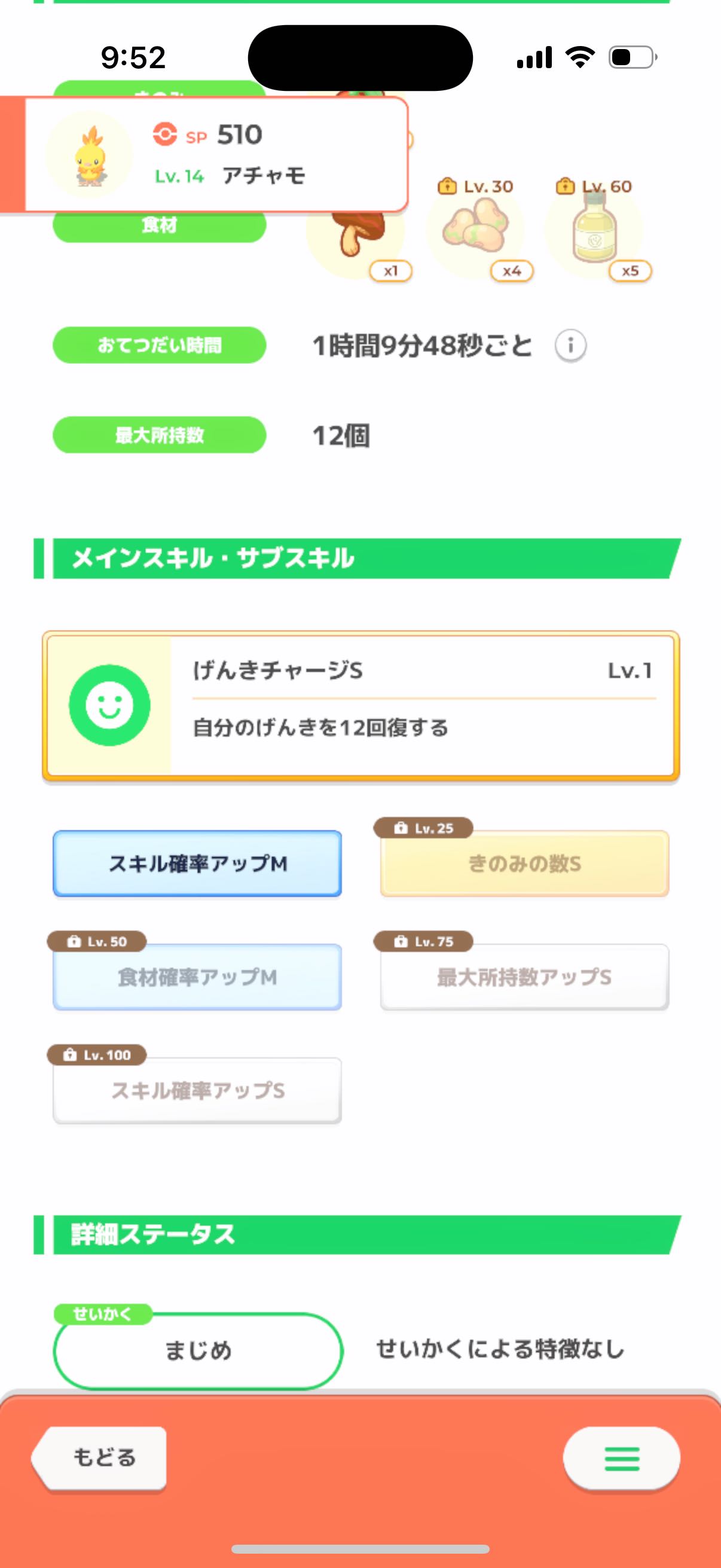Tap the もどる back button
721x1568 pixels.
tap(100, 1459)
